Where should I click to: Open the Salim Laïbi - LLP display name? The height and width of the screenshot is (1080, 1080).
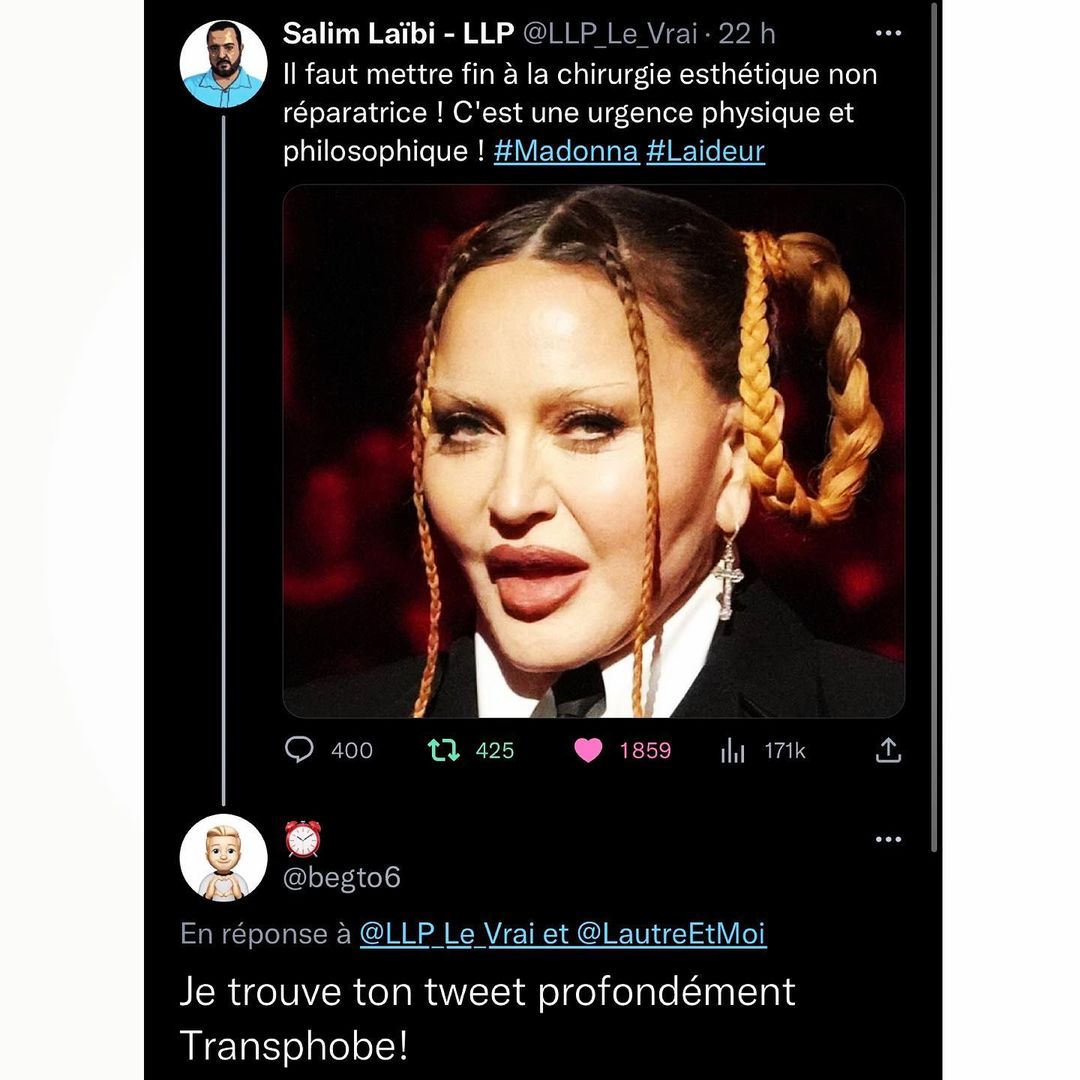[x=398, y=33]
